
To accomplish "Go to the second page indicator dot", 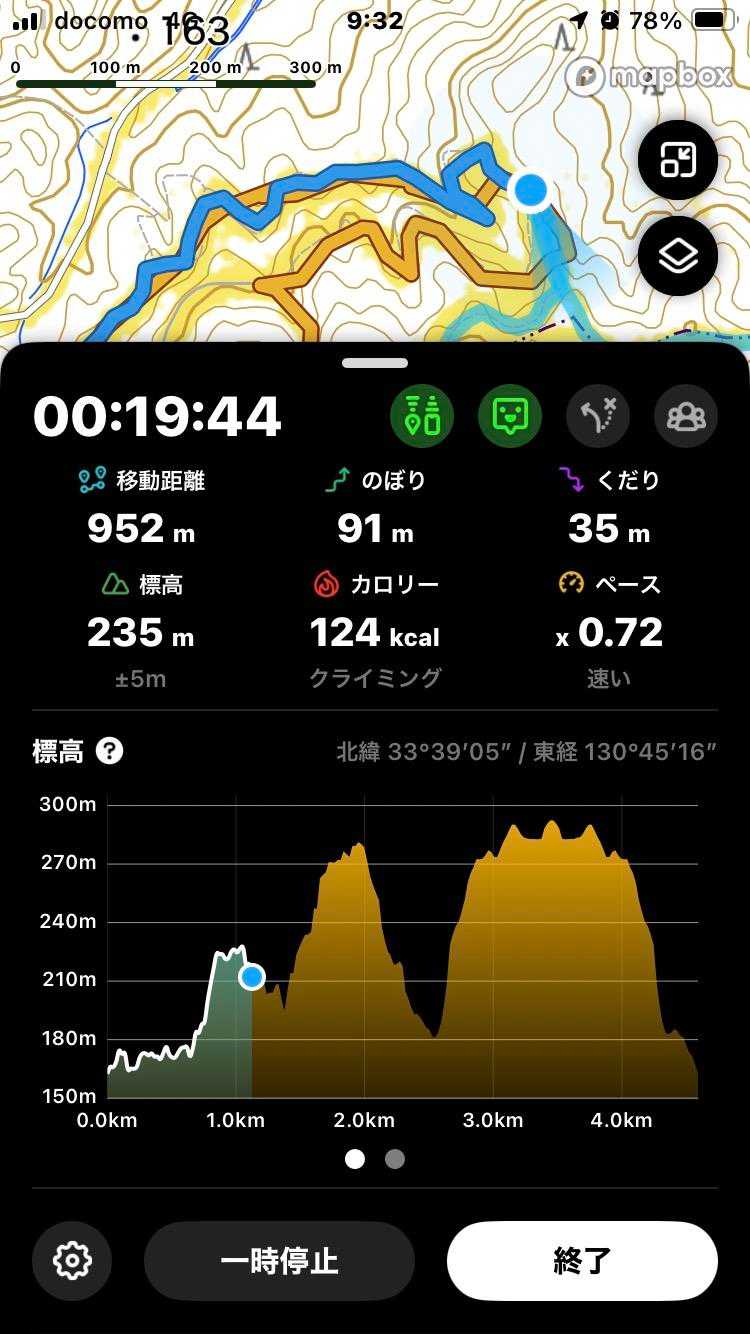I will click(395, 1159).
